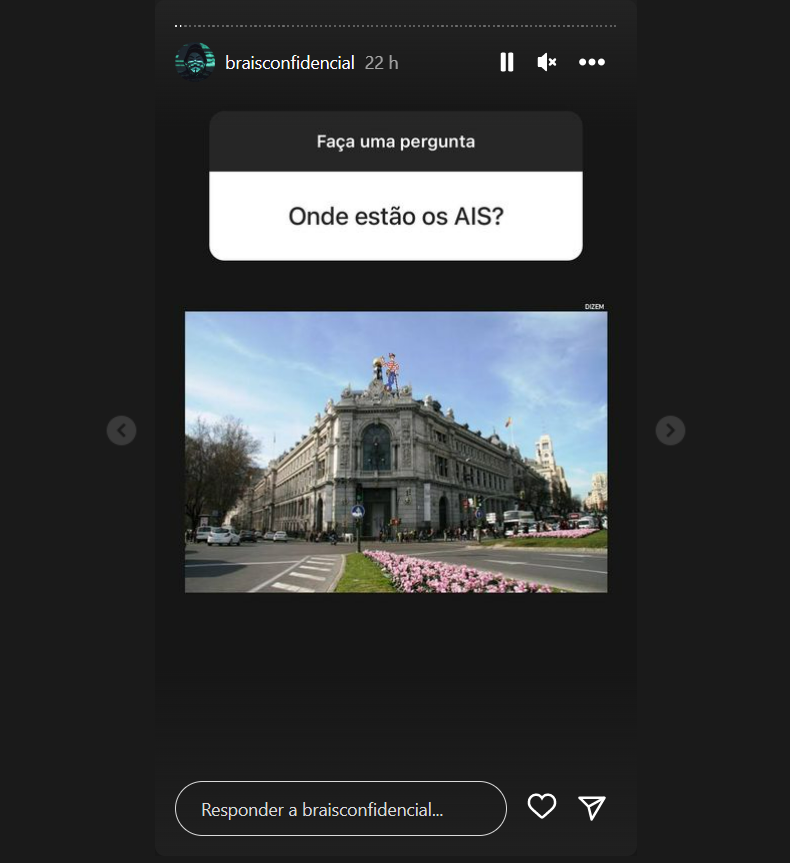Go to the previous story
The height and width of the screenshot is (863, 790).
pyautogui.click(x=122, y=430)
